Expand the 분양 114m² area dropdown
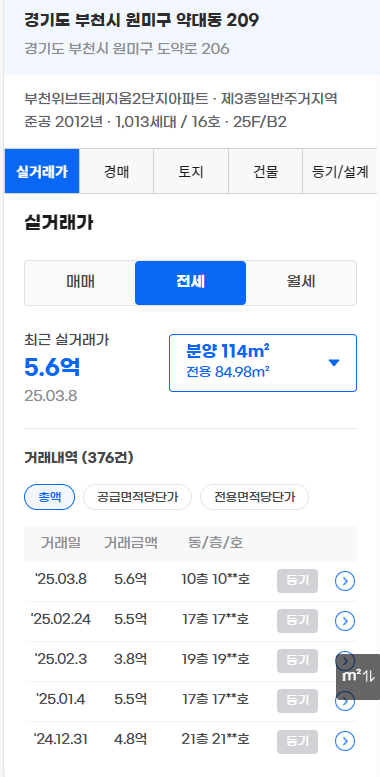 pos(263,363)
